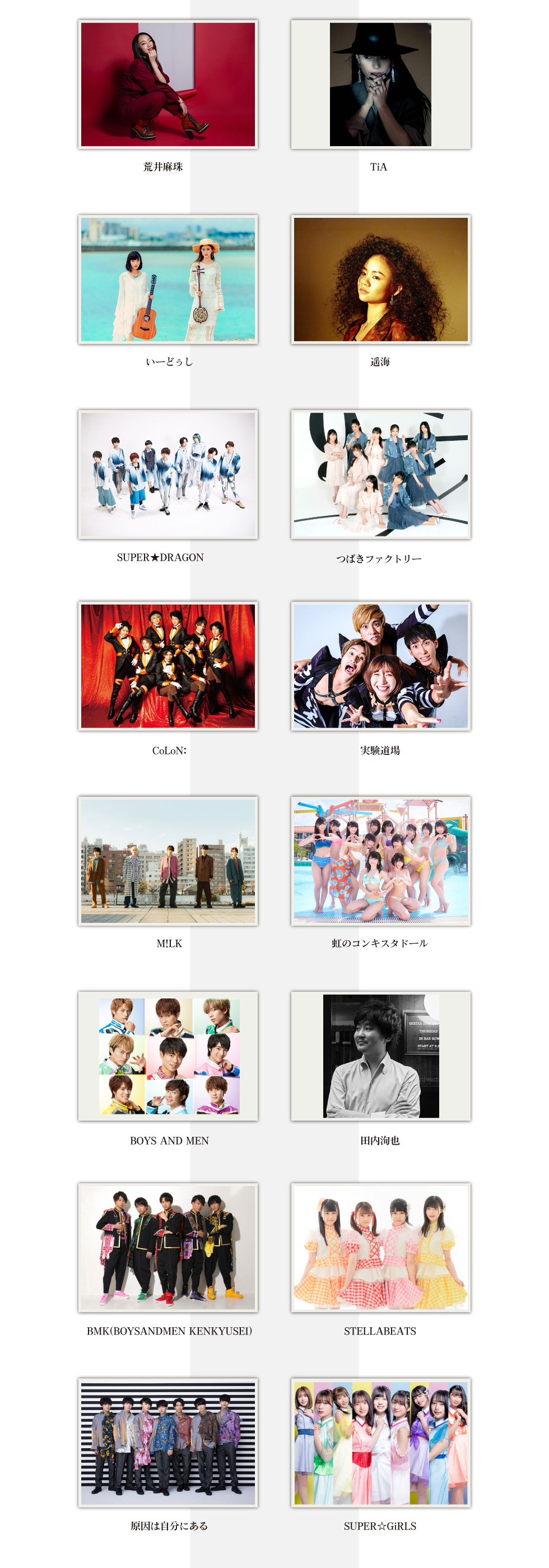Select the STELLABEATS group card
Image resolution: width=549 pixels, height=1568 pixels.
[x=380, y=1247]
